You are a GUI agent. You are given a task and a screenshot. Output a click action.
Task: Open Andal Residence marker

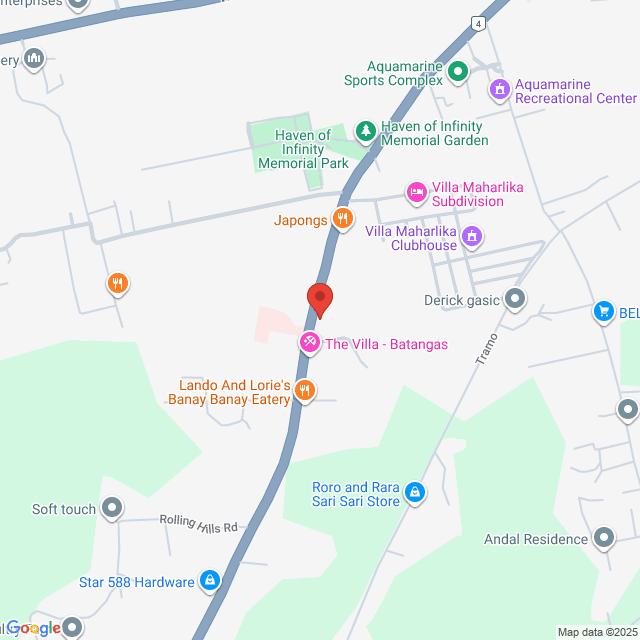click(x=604, y=539)
